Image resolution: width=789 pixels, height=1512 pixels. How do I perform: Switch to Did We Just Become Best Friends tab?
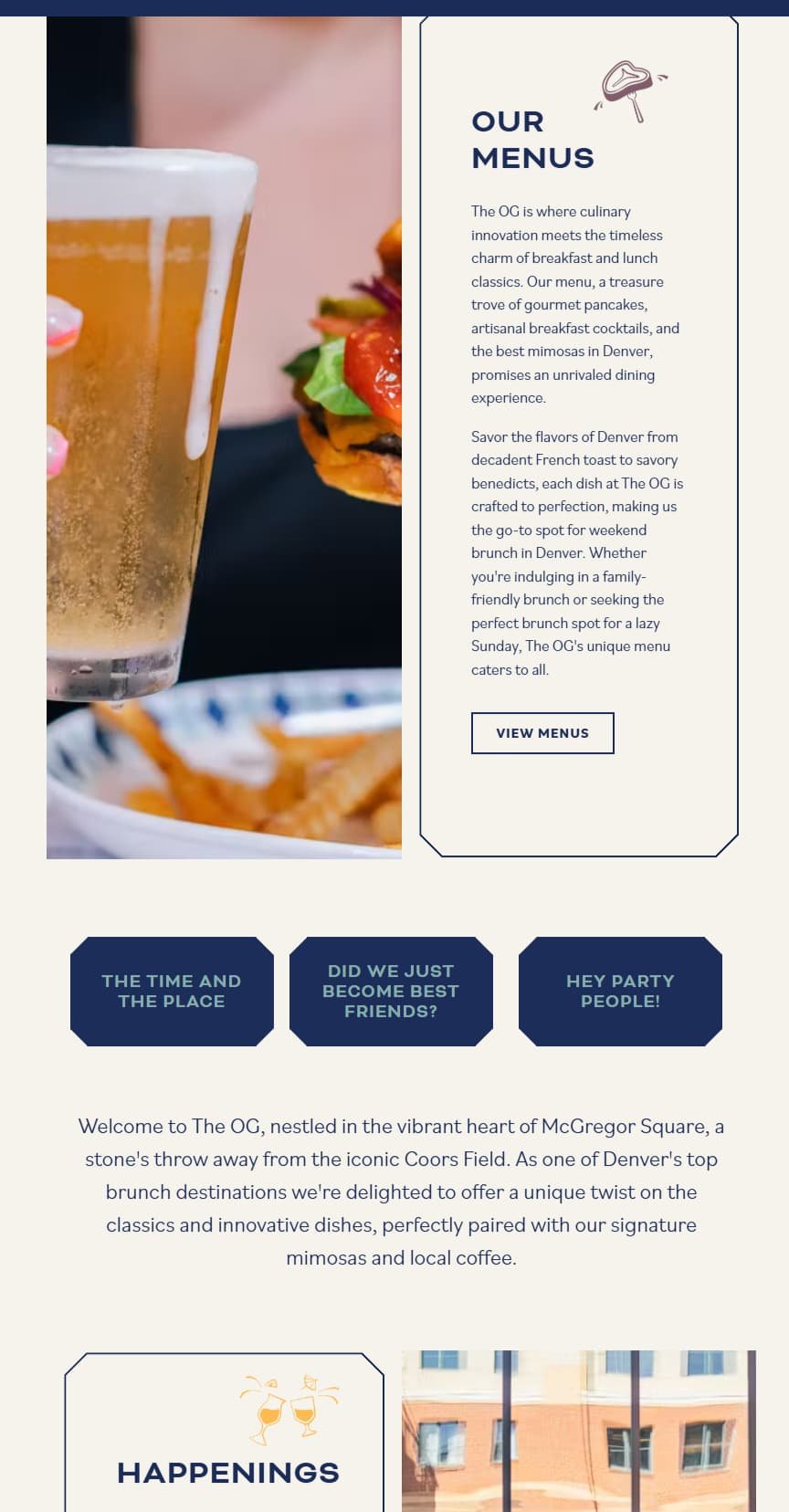tap(391, 992)
